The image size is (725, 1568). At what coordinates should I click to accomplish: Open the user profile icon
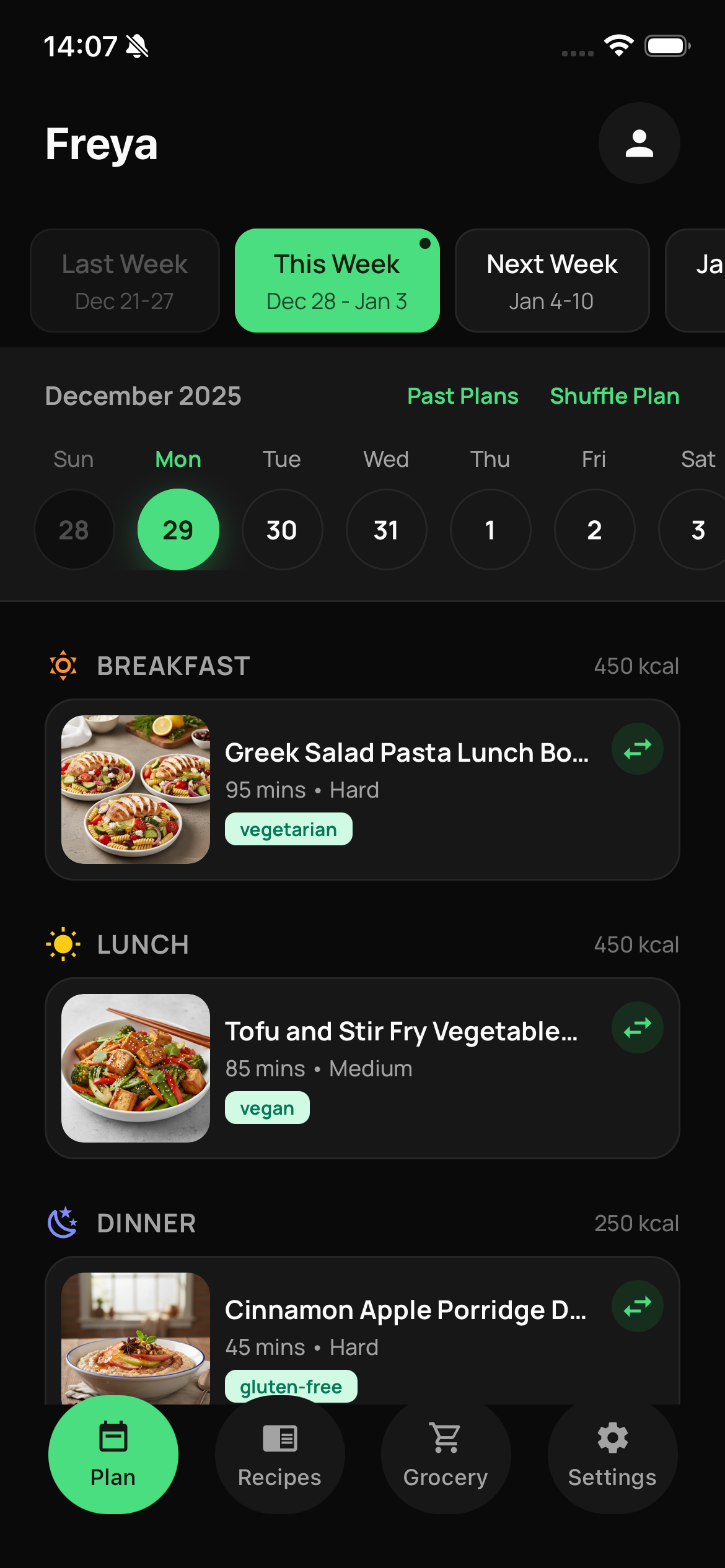[x=639, y=143]
